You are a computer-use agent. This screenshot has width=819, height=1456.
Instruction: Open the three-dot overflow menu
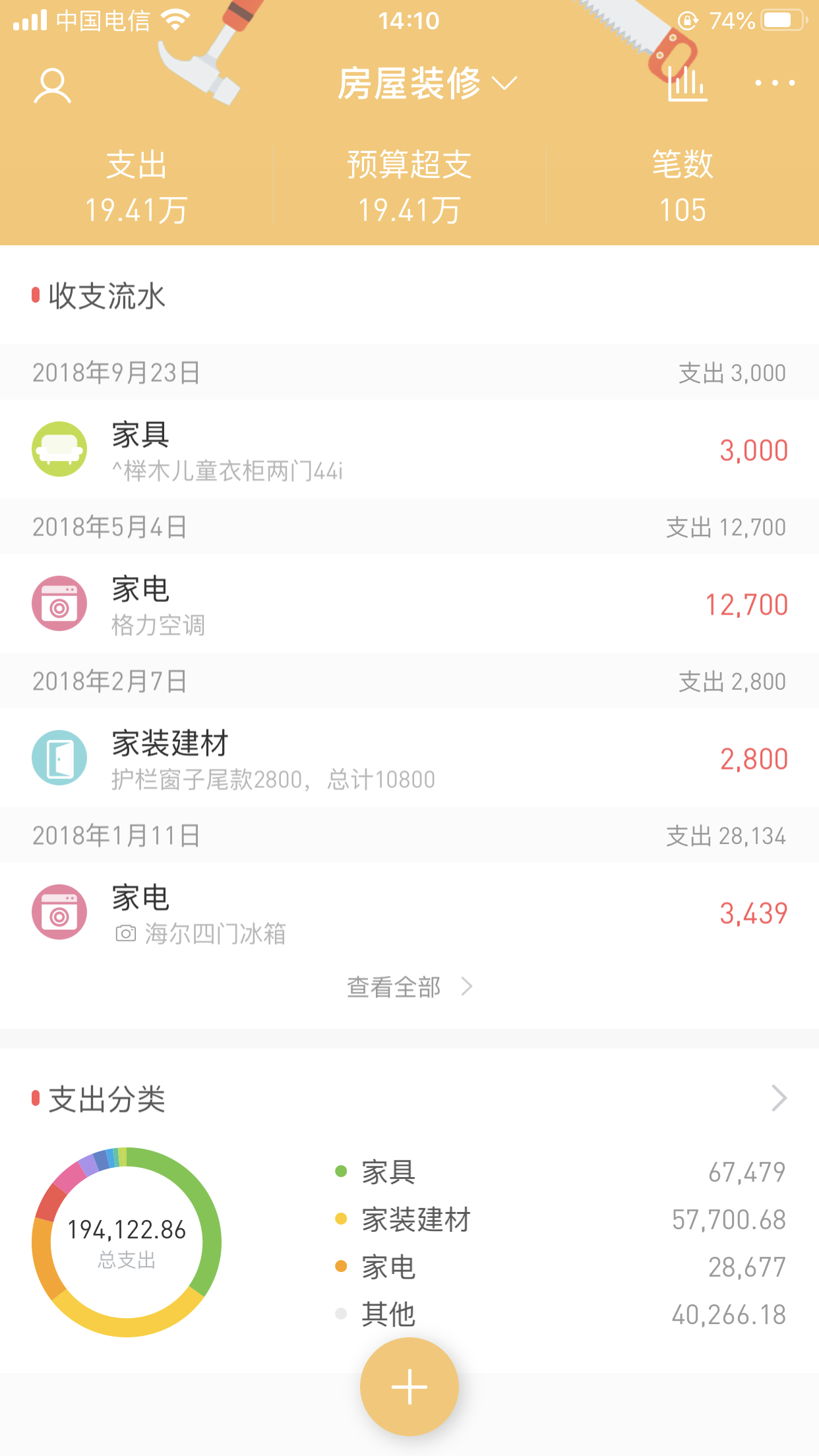pyautogui.click(x=774, y=84)
